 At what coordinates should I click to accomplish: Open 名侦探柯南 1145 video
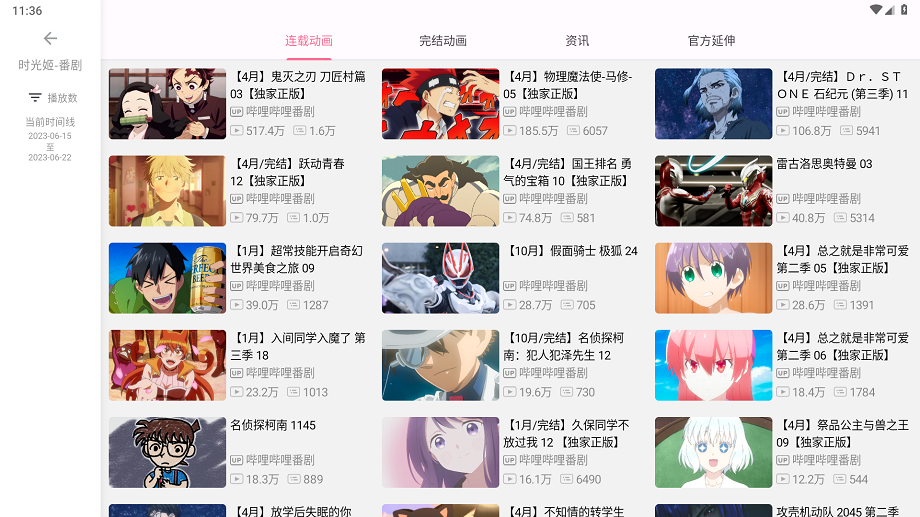pyautogui.click(x=167, y=452)
